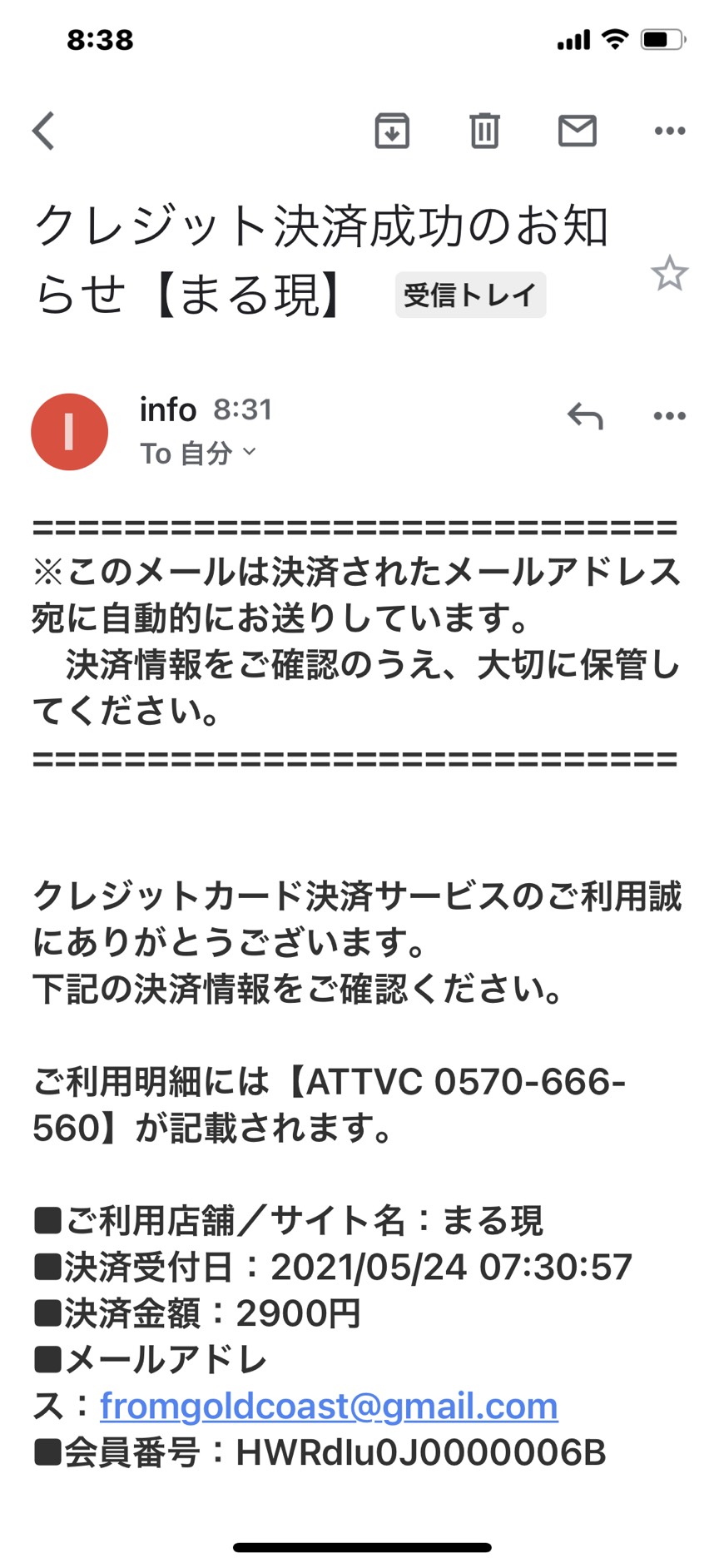
Task: Delete this email with the trash icon
Action: [484, 131]
